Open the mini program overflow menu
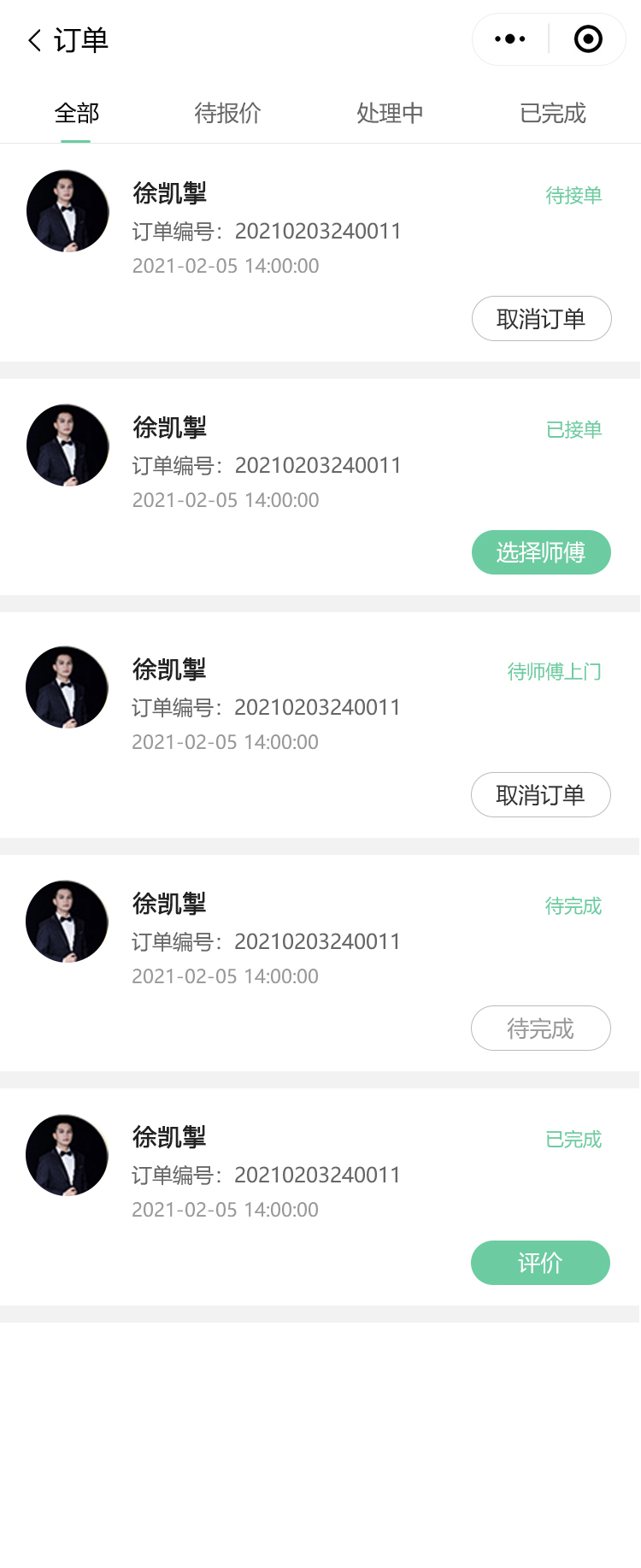The image size is (641, 1568). [x=510, y=39]
